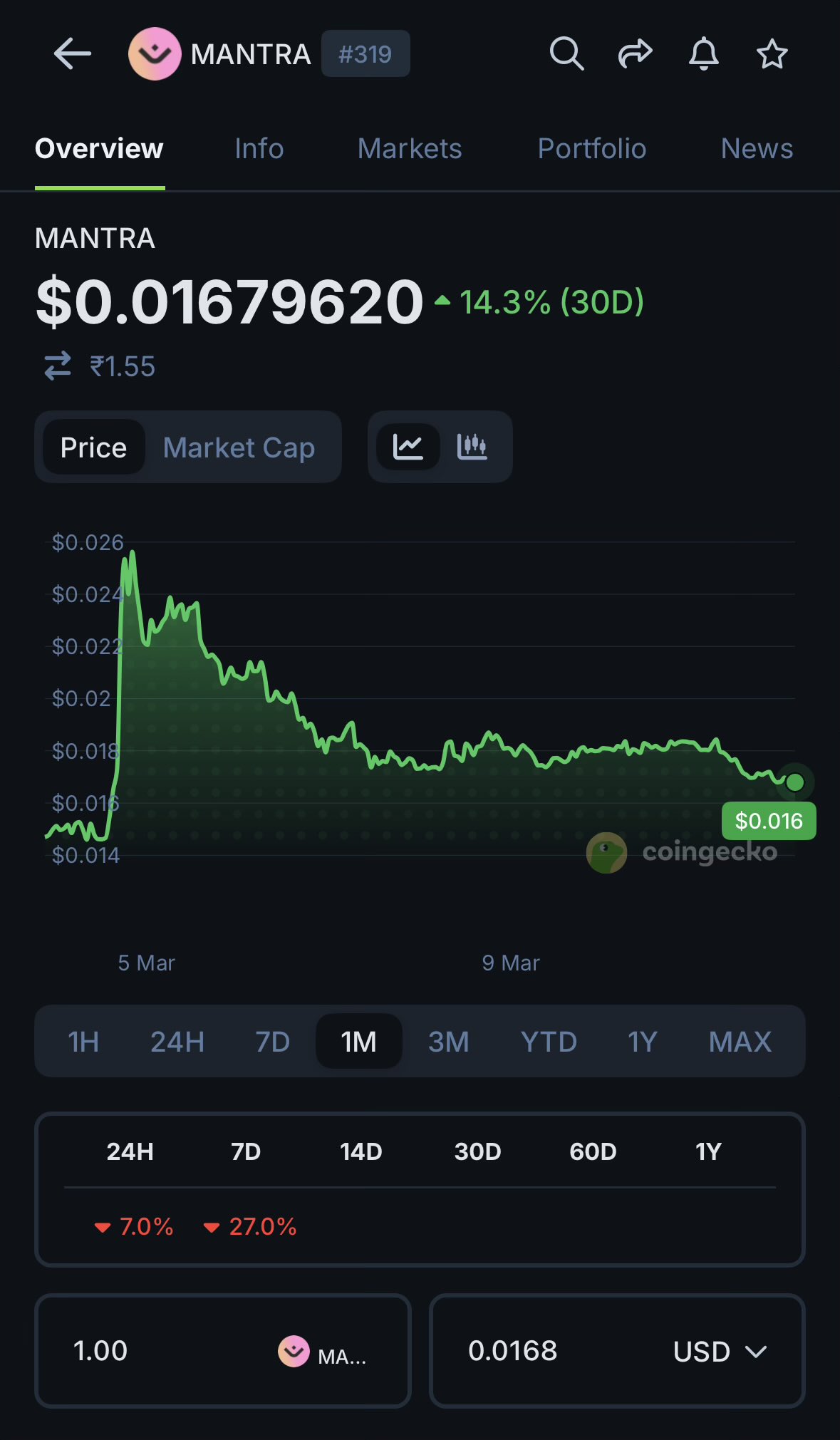Choose the 3M chart range
Viewport: 840px width, 1440px height.
(449, 1042)
